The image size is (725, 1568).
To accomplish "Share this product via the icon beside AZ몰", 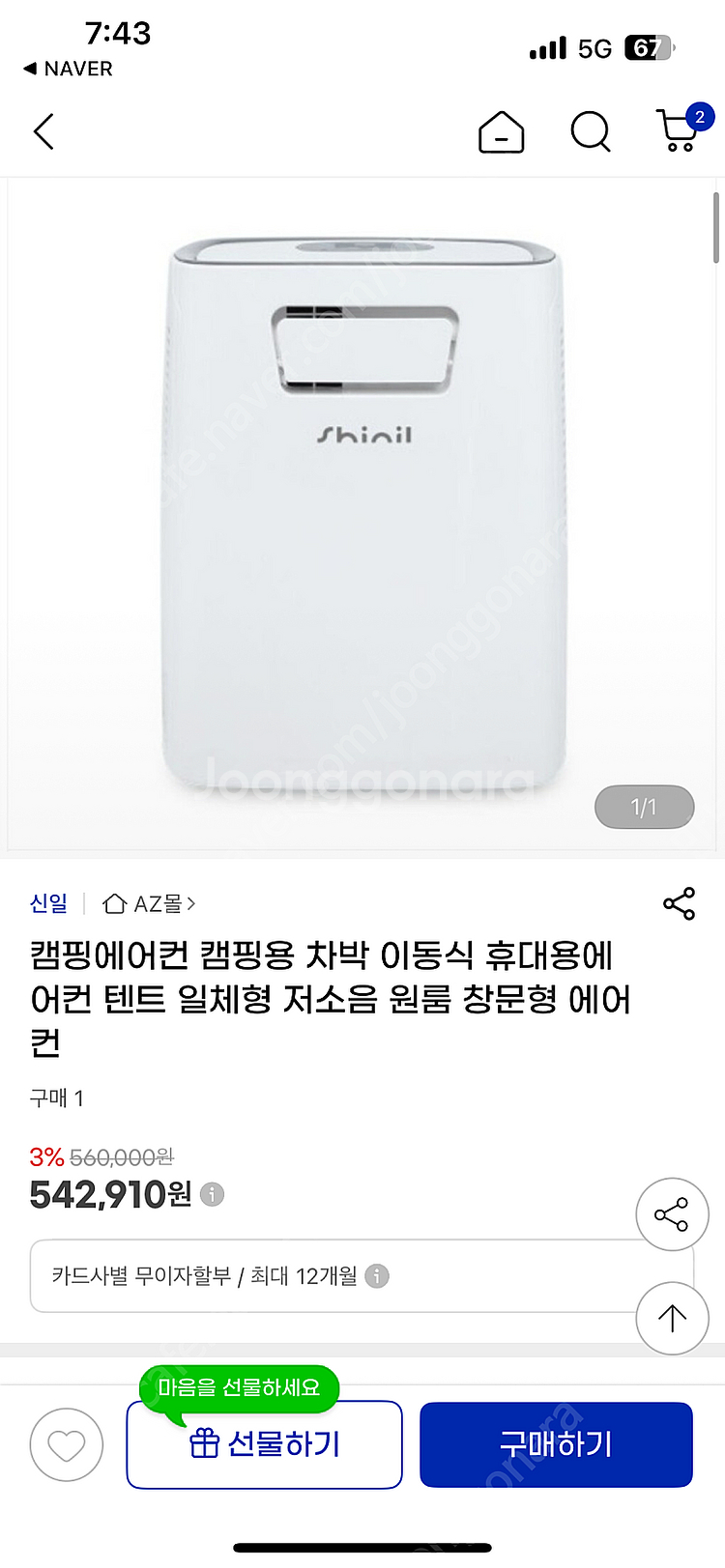I will click(x=680, y=903).
